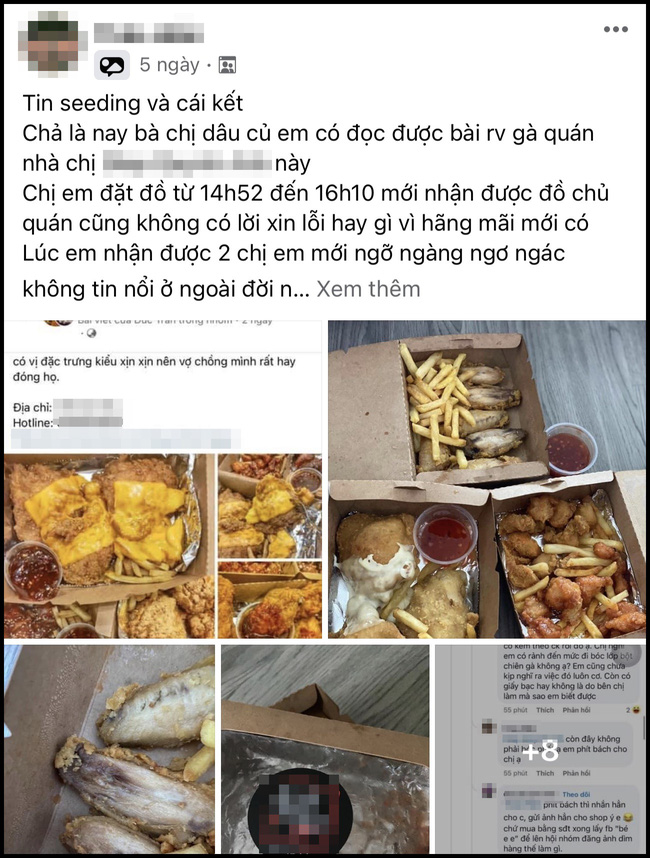Image resolution: width=650 pixels, height=858 pixels.
Task: Tap the group audience icon beside "5 ngày"
Action: pyautogui.click(x=227, y=66)
